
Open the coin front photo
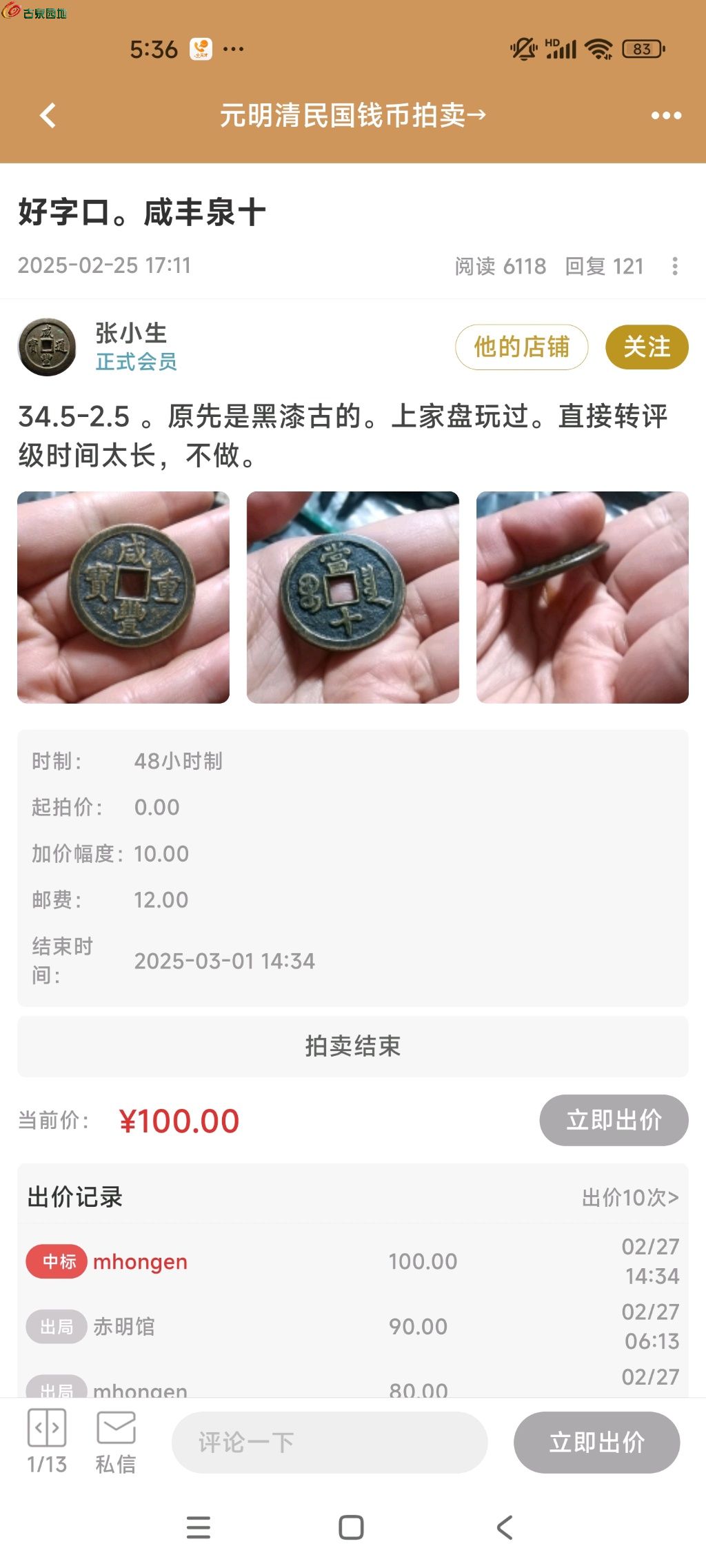click(x=123, y=597)
